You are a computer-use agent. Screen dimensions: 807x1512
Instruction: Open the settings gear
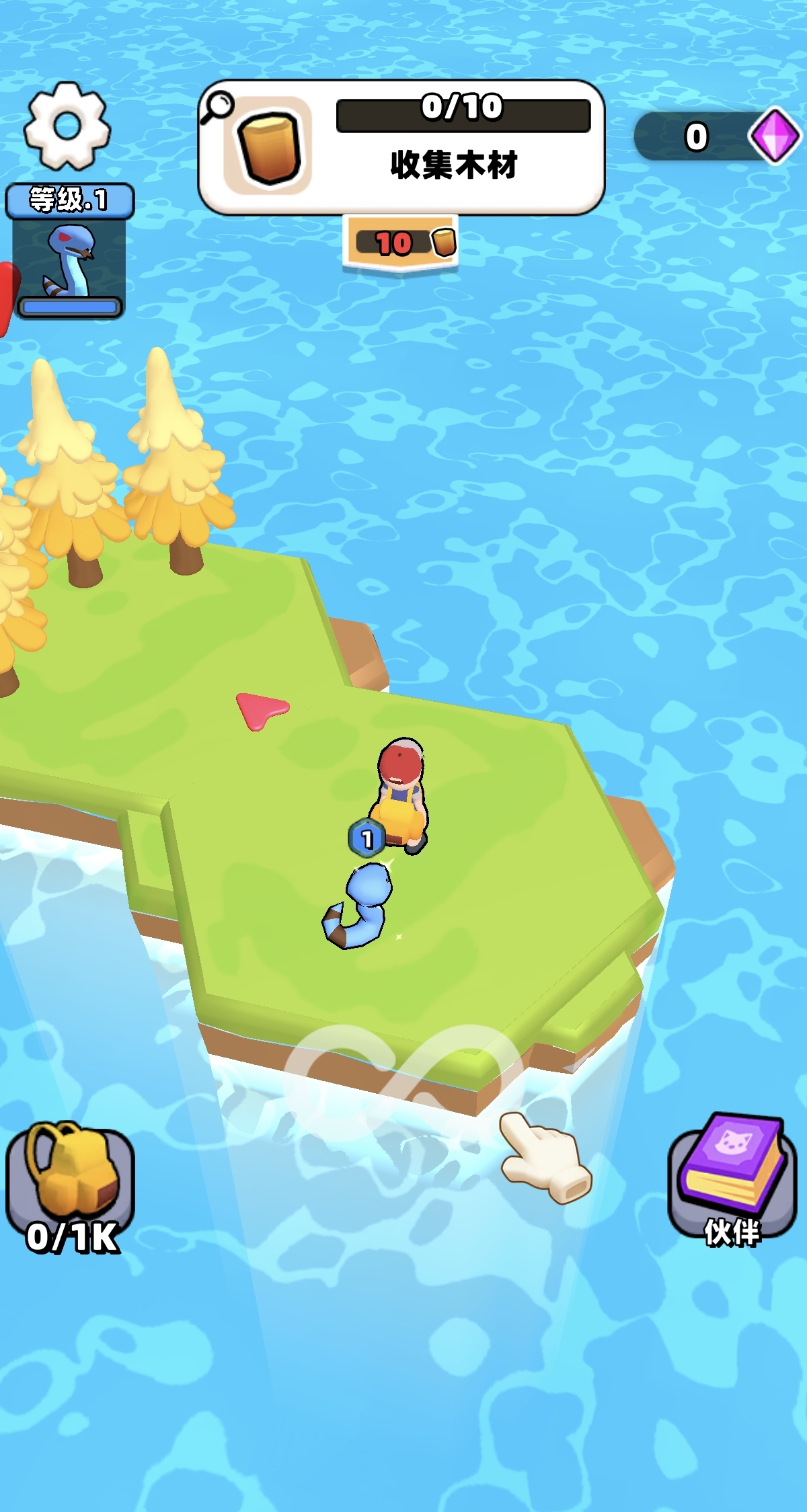(x=67, y=126)
